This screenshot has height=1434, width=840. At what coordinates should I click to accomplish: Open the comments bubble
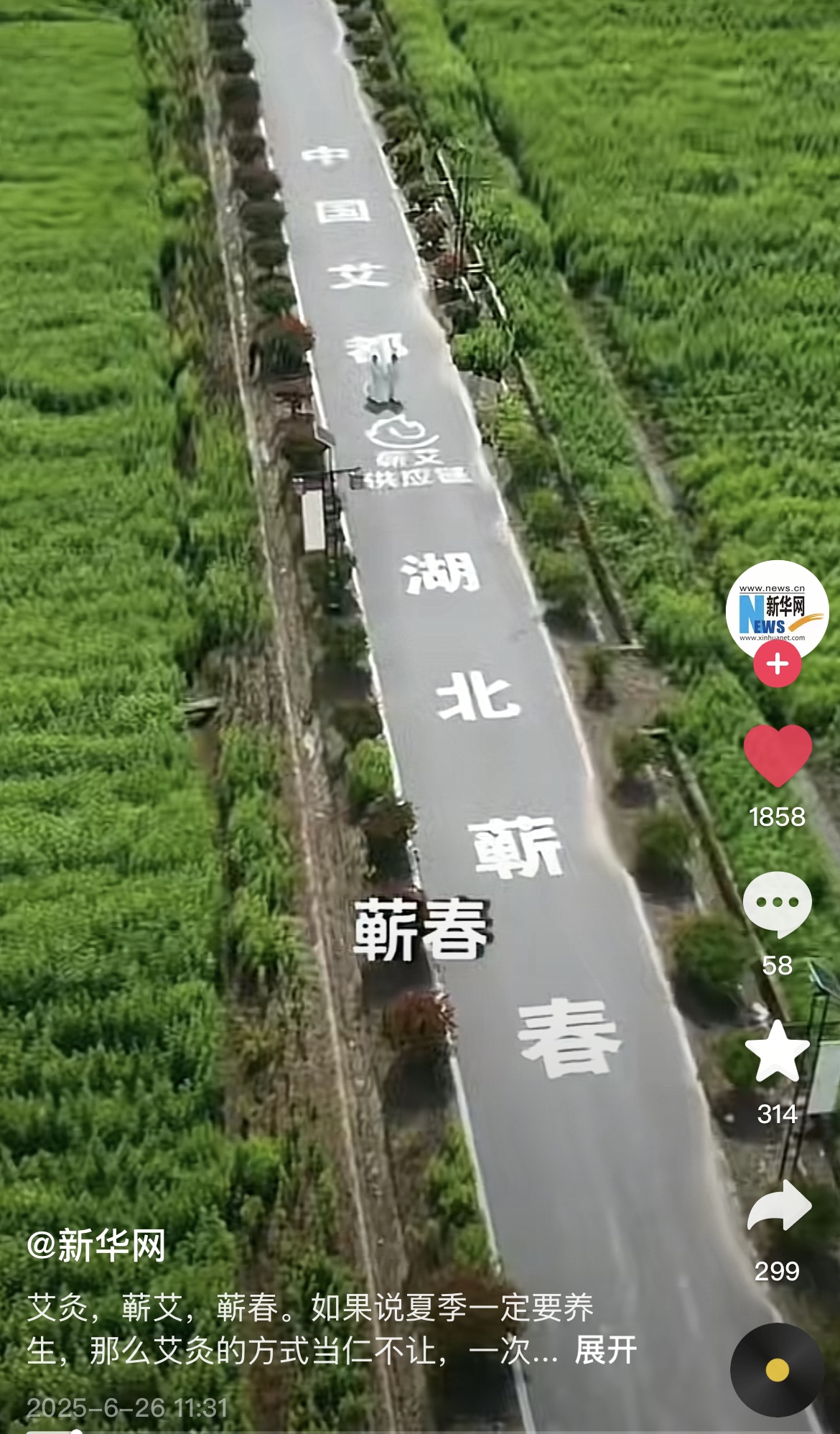click(x=778, y=904)
